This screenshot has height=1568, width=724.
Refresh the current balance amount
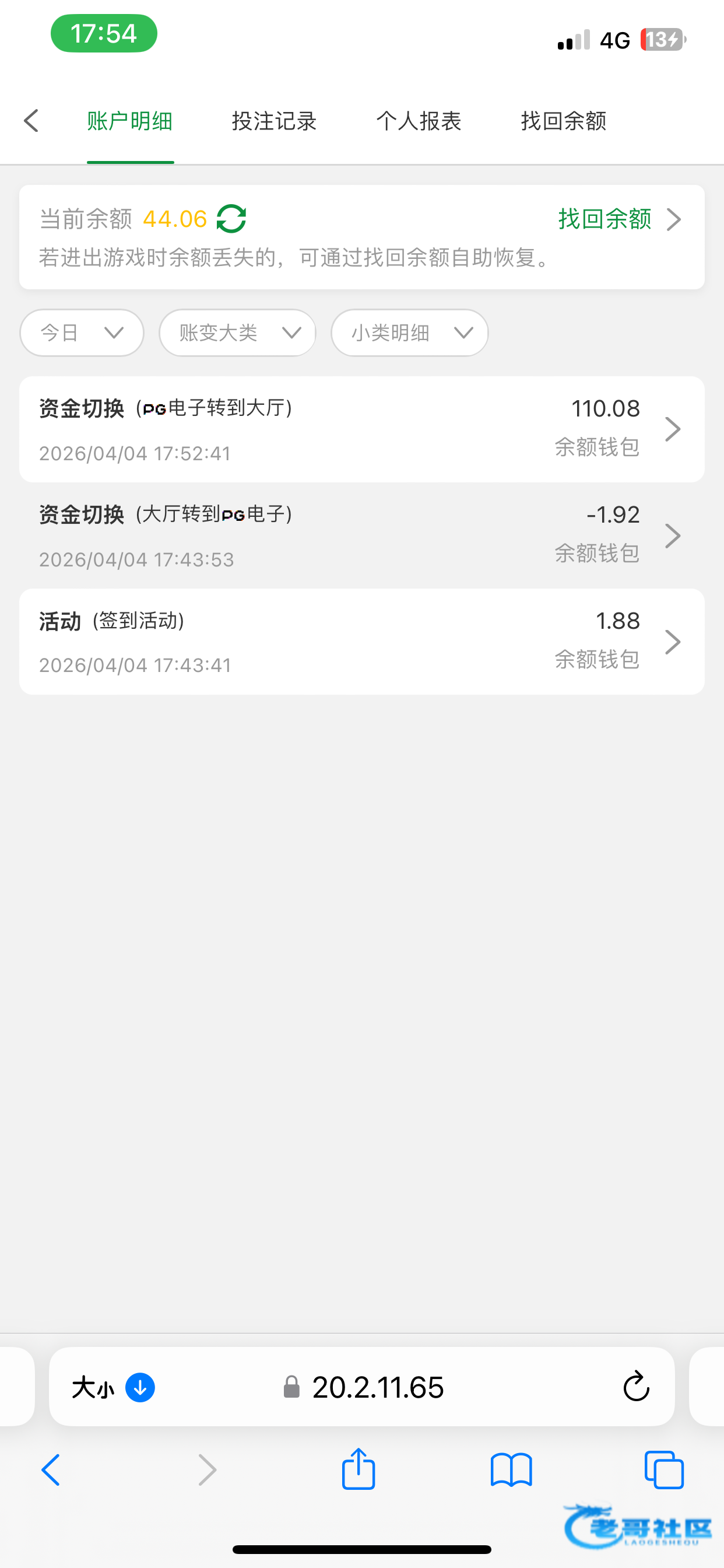click(x=231, y=219)
